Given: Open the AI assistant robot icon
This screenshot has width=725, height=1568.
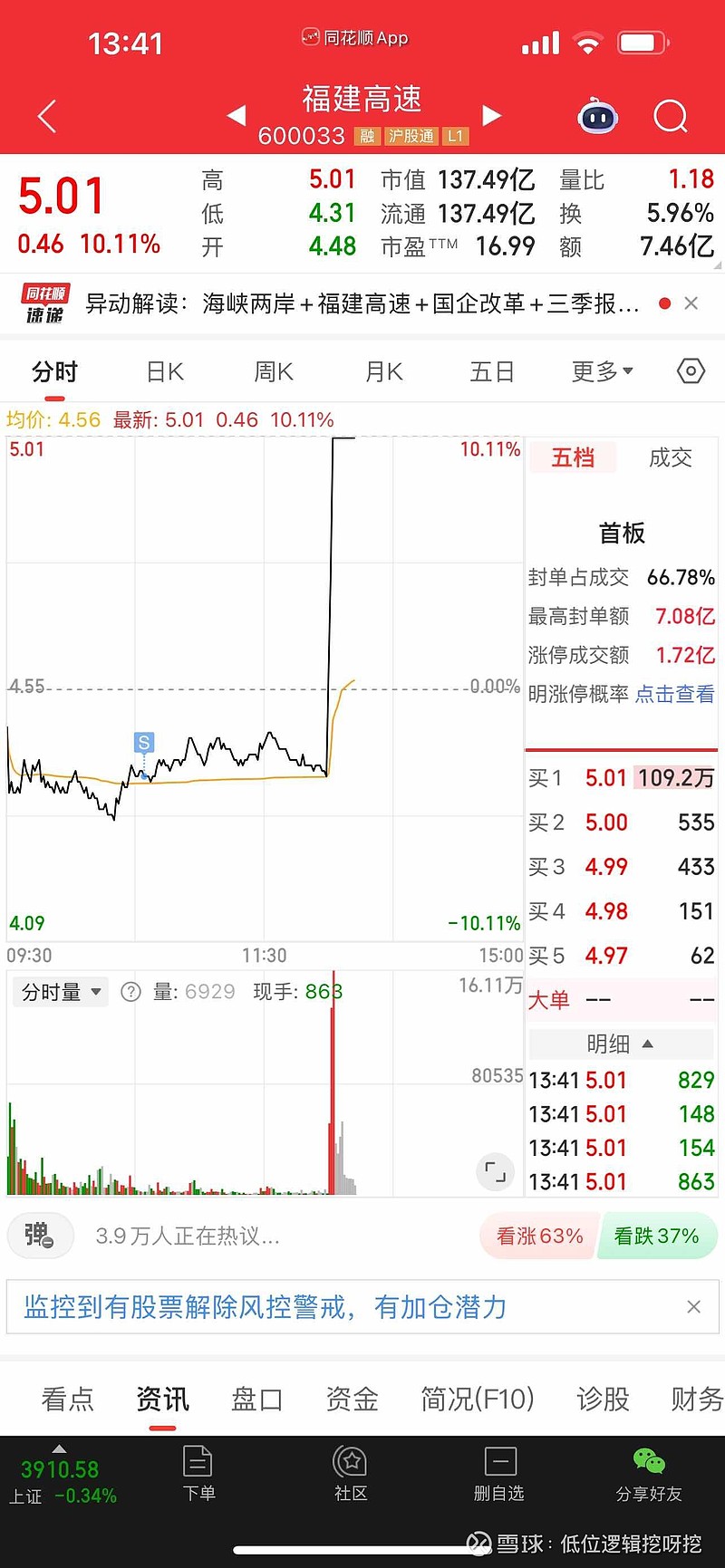Looking at the screenshot, I should (x=597, y=116).
